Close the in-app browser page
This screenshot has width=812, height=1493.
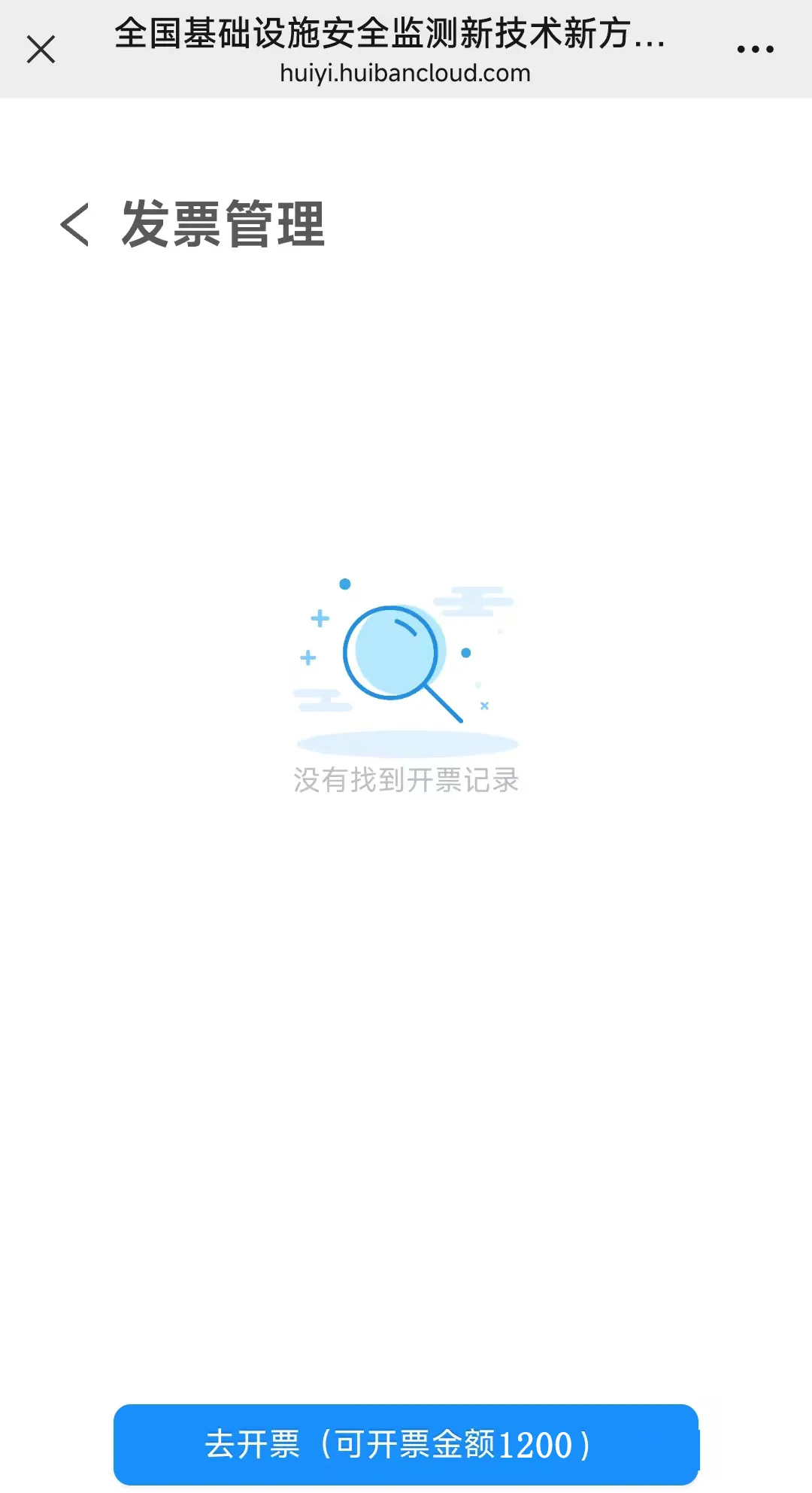click(x=41, y=50)
